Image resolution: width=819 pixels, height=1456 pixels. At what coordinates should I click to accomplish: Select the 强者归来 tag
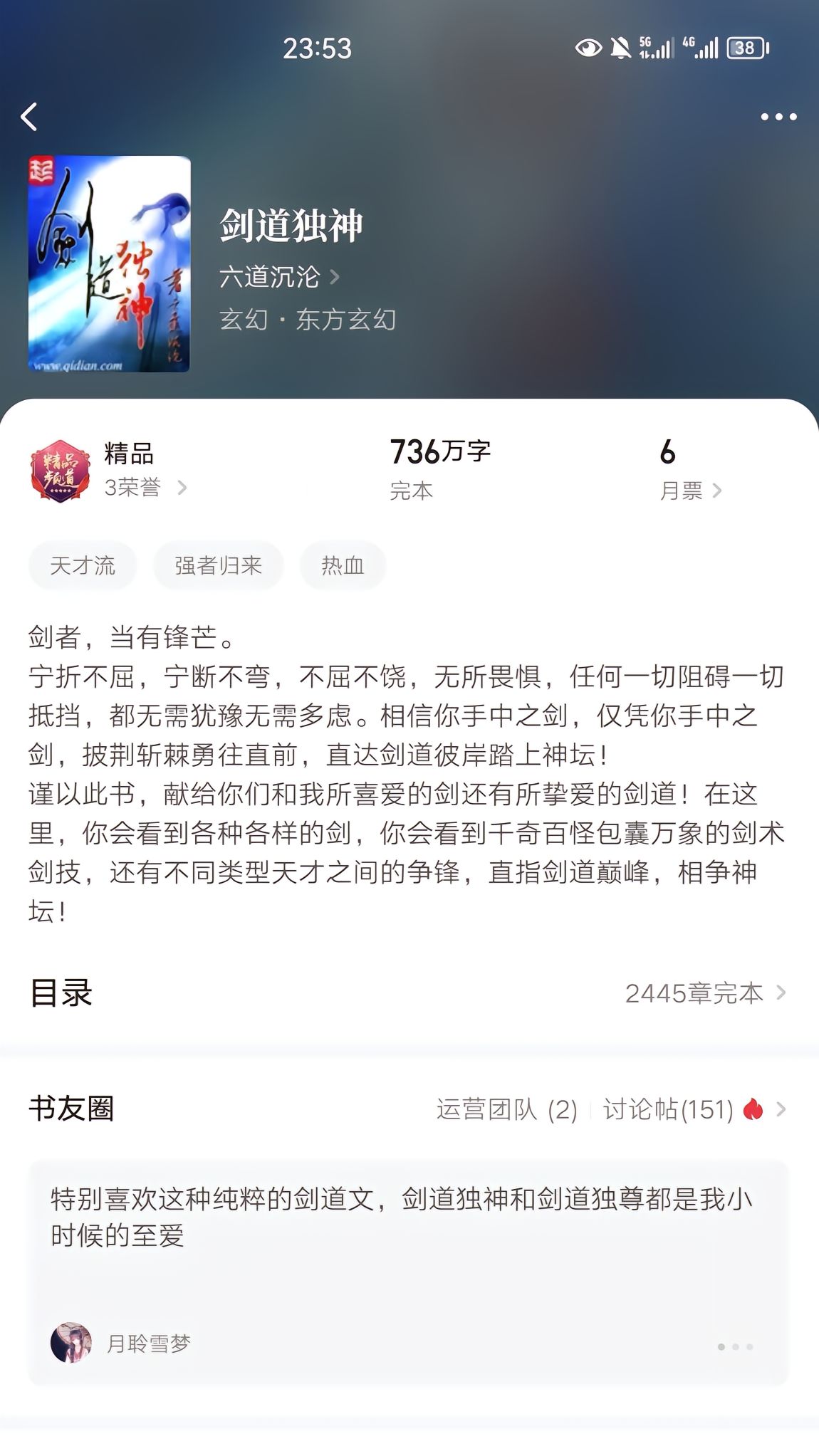pos(216,565)
